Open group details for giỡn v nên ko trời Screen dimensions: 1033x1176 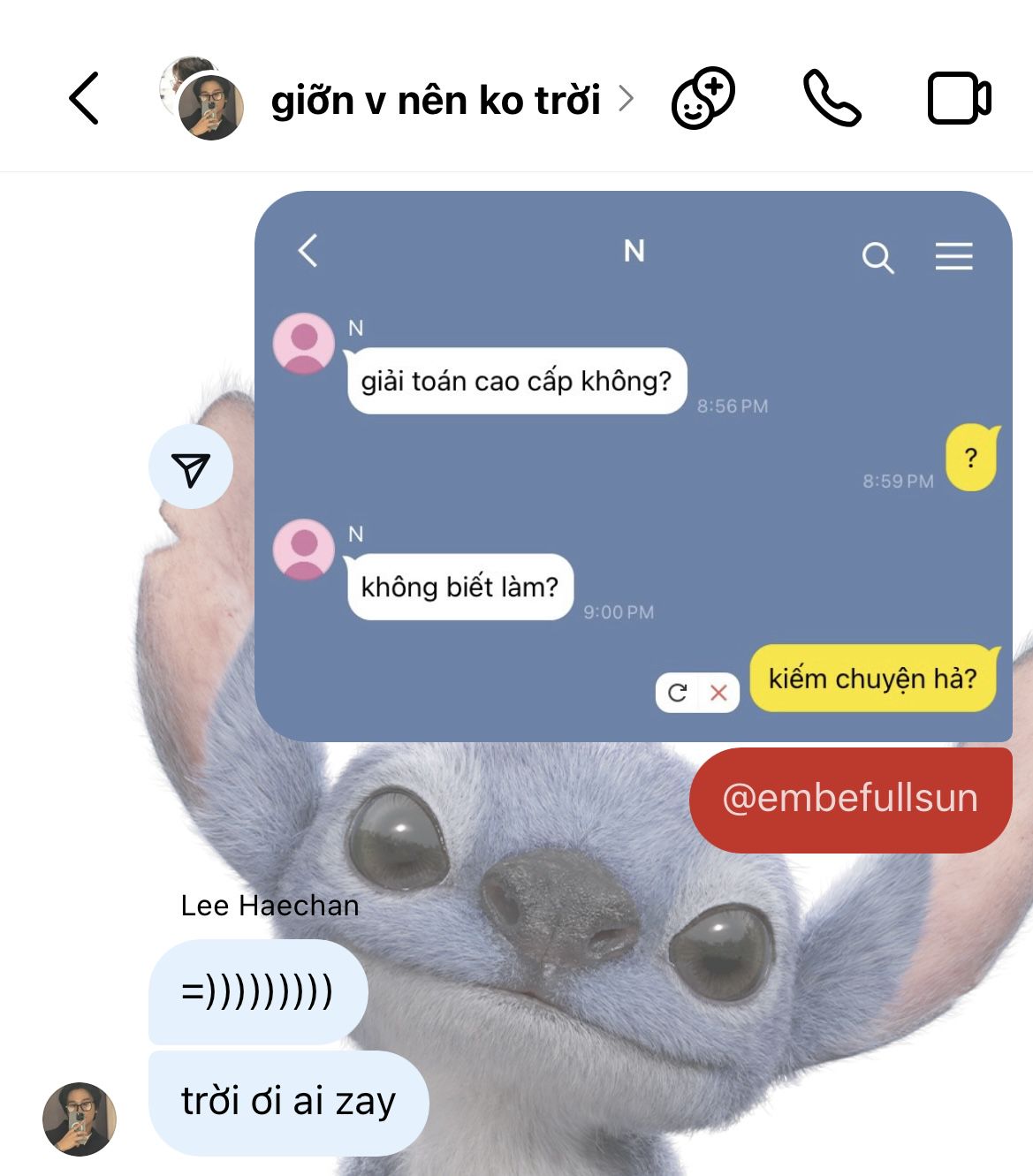(435, 100)
